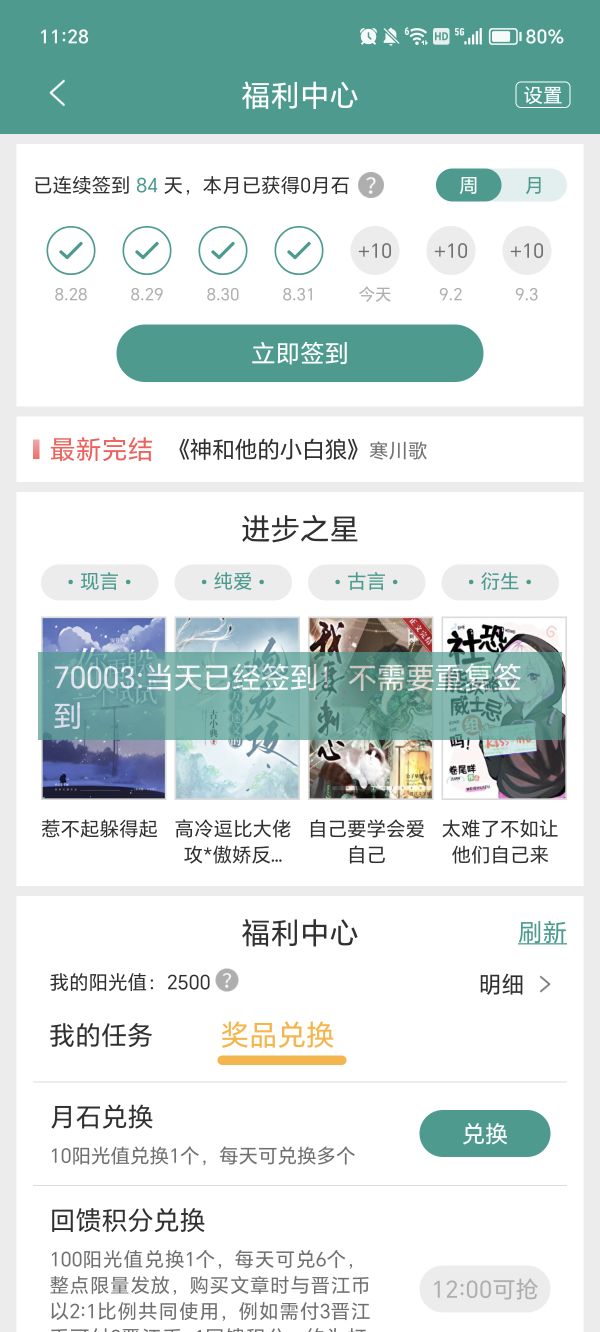600x1332 pixels.
Task: Open 最新完结 novel 神和他的小白狼
Action: [266, 450]
